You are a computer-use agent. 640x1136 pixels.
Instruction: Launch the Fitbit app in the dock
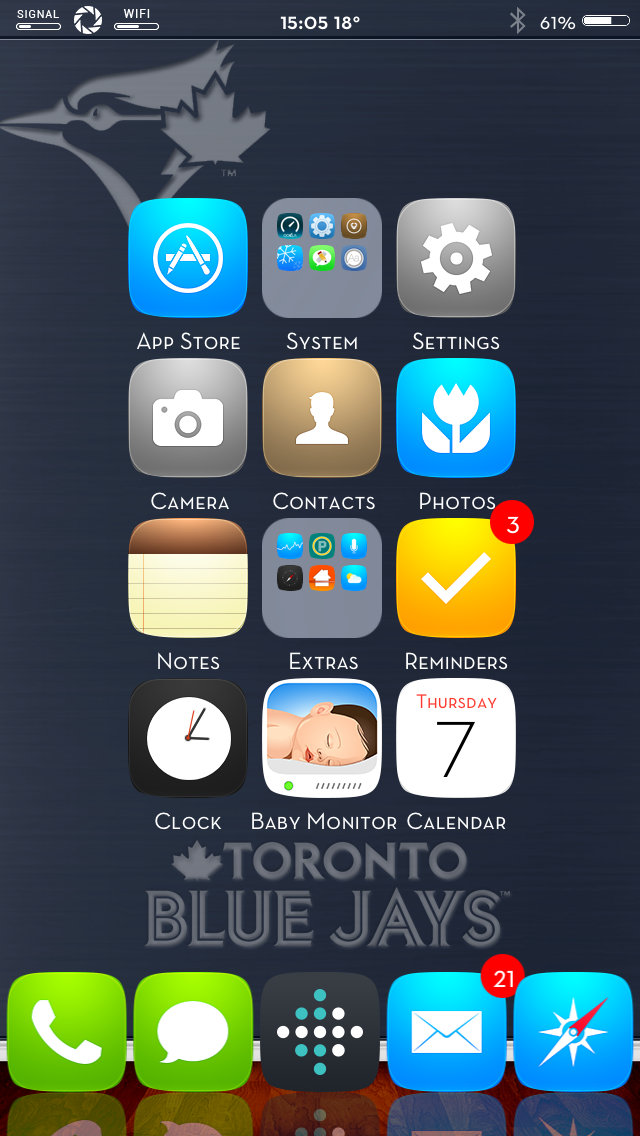[x=320, y=1031]
